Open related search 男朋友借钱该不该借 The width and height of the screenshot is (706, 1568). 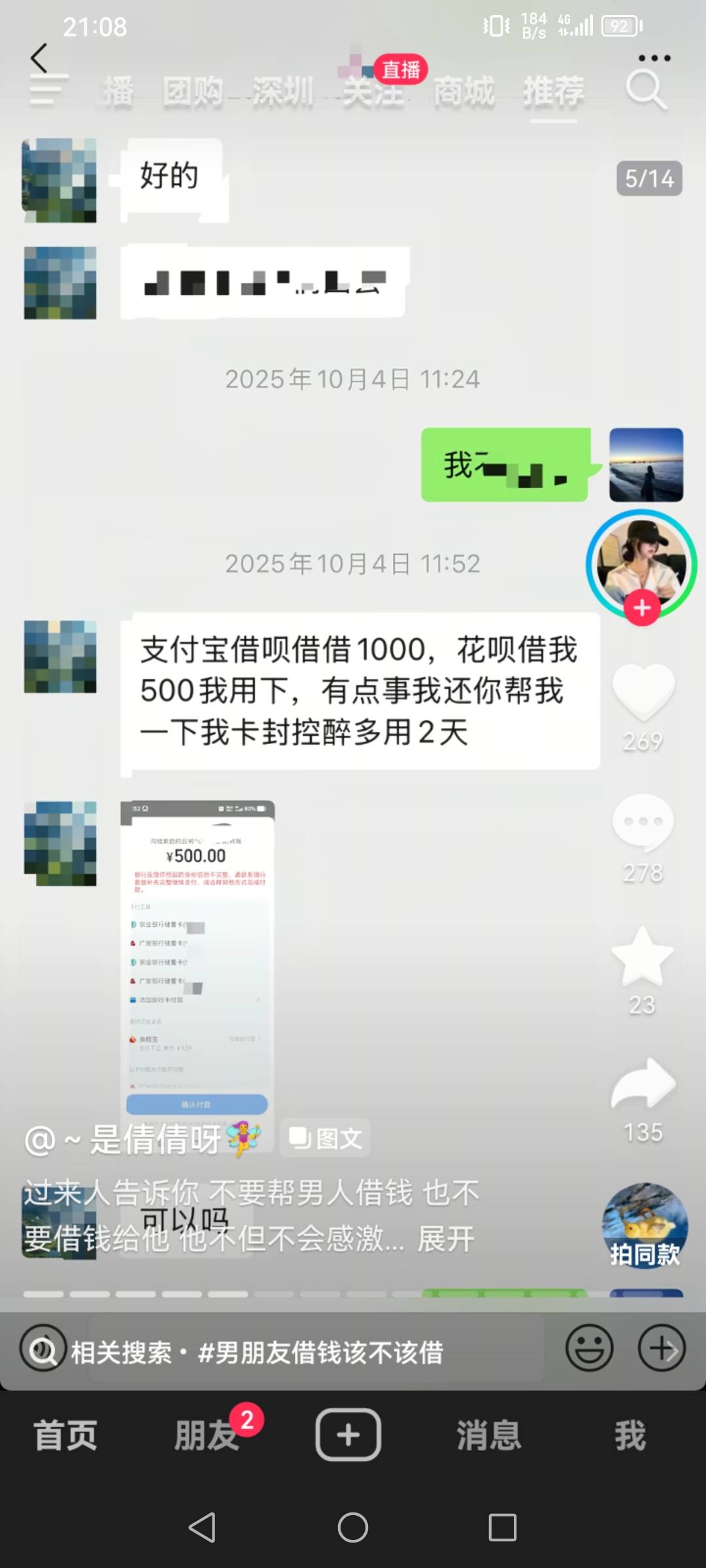(x=320, y=1352)
